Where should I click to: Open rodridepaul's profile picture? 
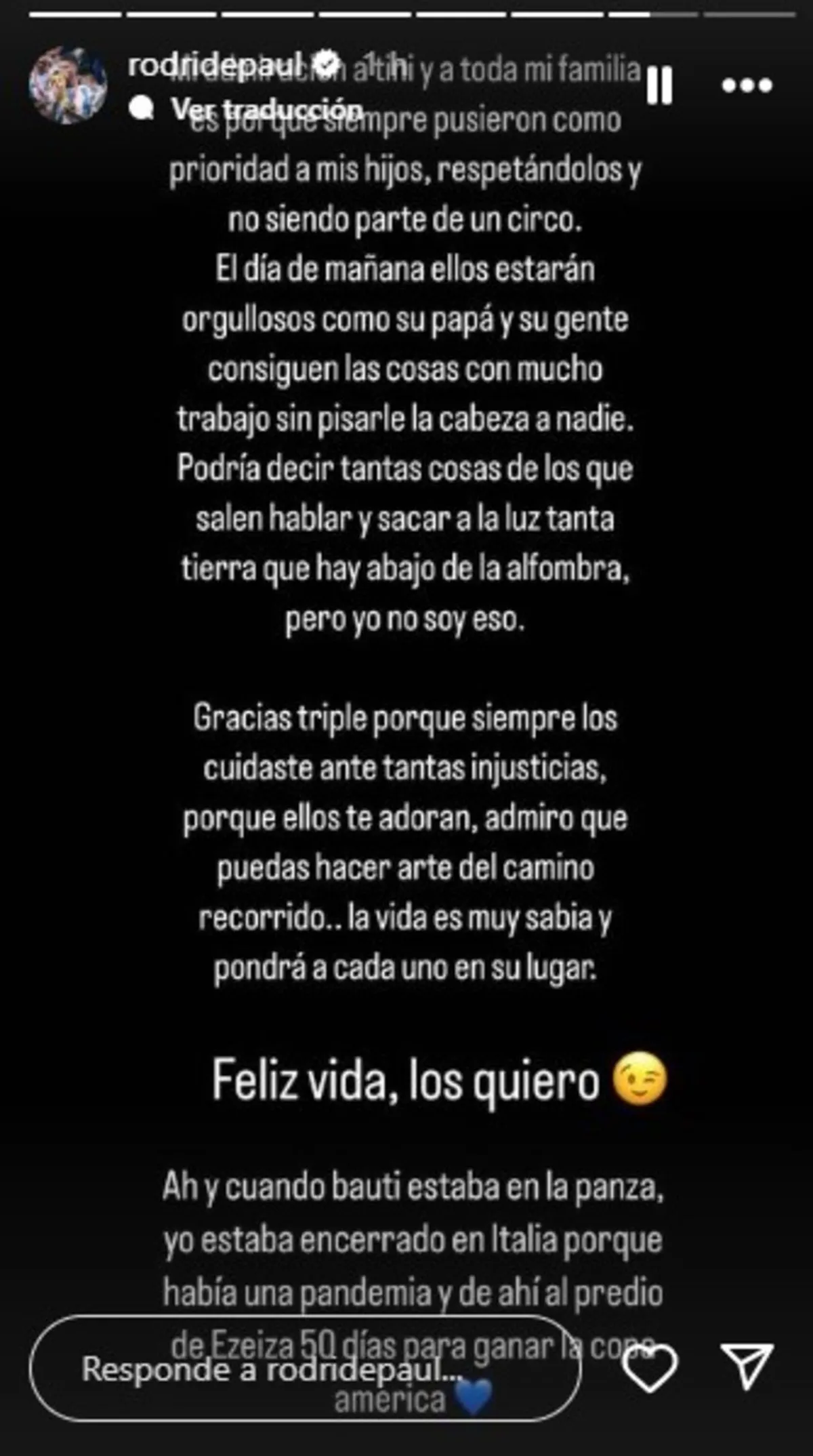coord(68,85)
